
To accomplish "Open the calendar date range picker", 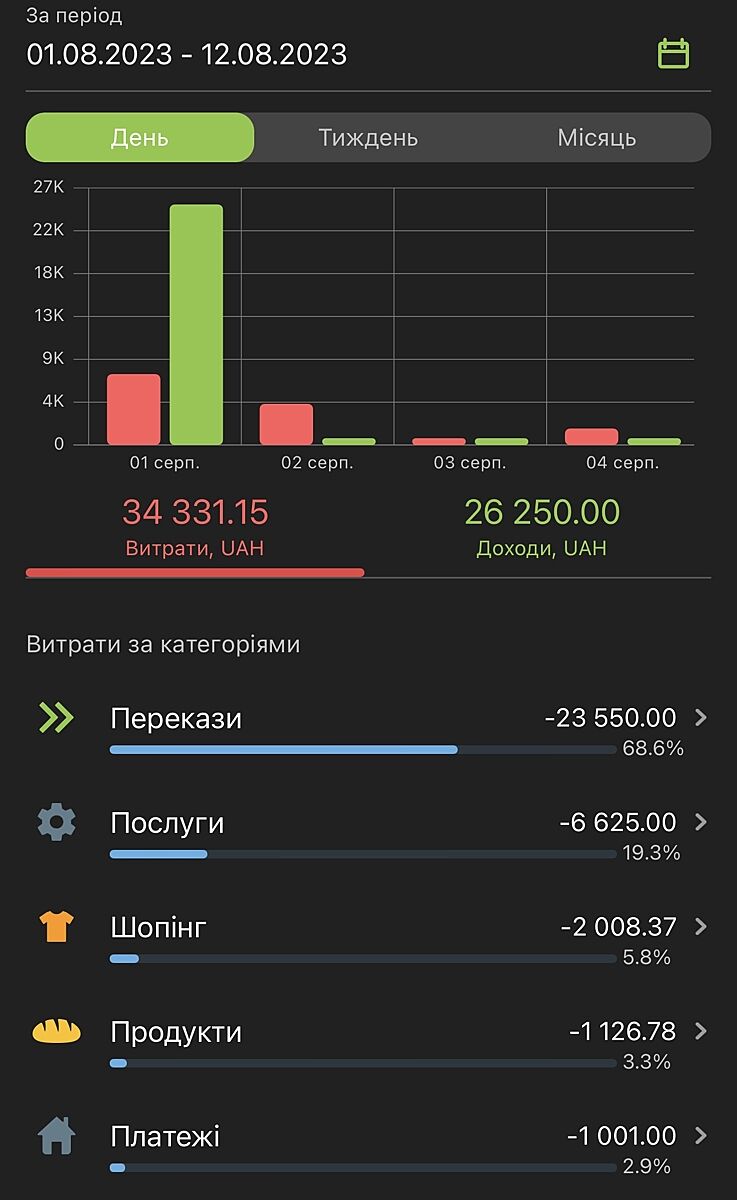I will point(673,53).
